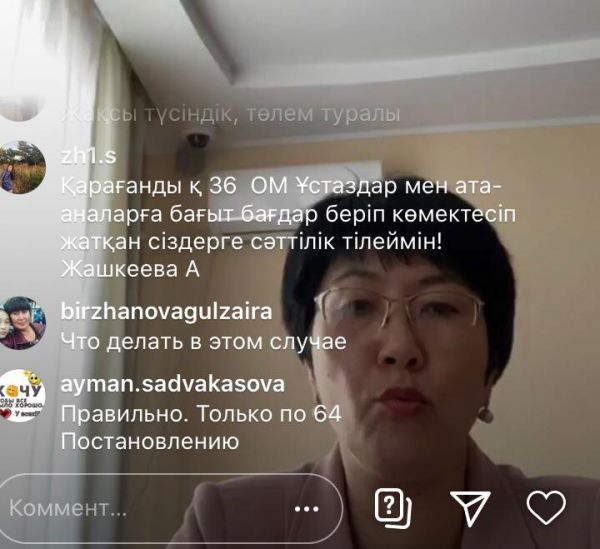The width and height of the screenshot is (600, 549).
Task: Open the question icon to ask
Action: pos(393,507)
